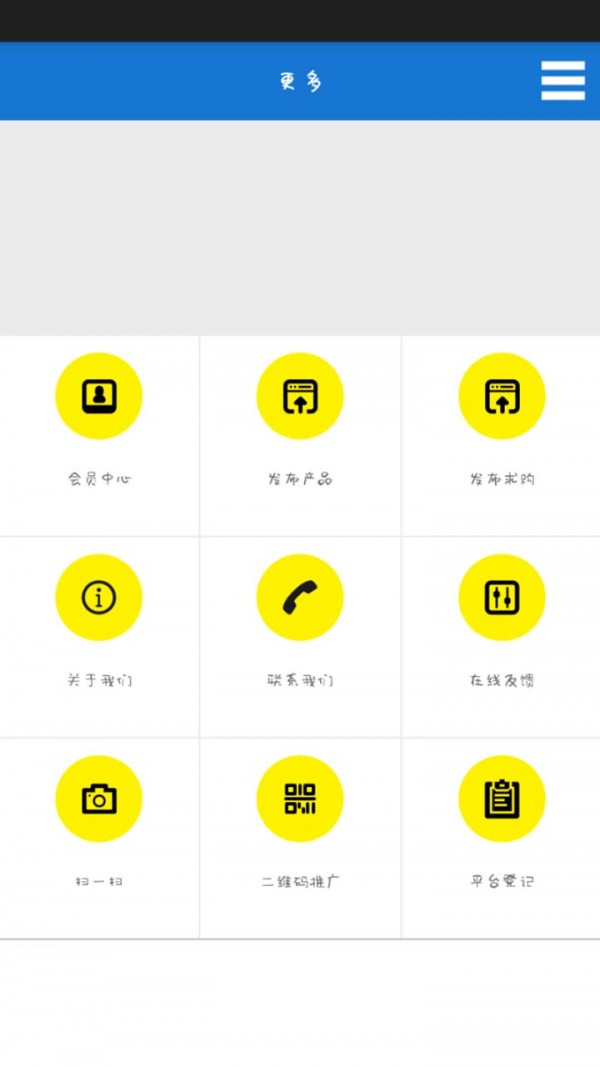Go to 平台登记 platform registration
600x1067 pixels.
pos(501,799)
